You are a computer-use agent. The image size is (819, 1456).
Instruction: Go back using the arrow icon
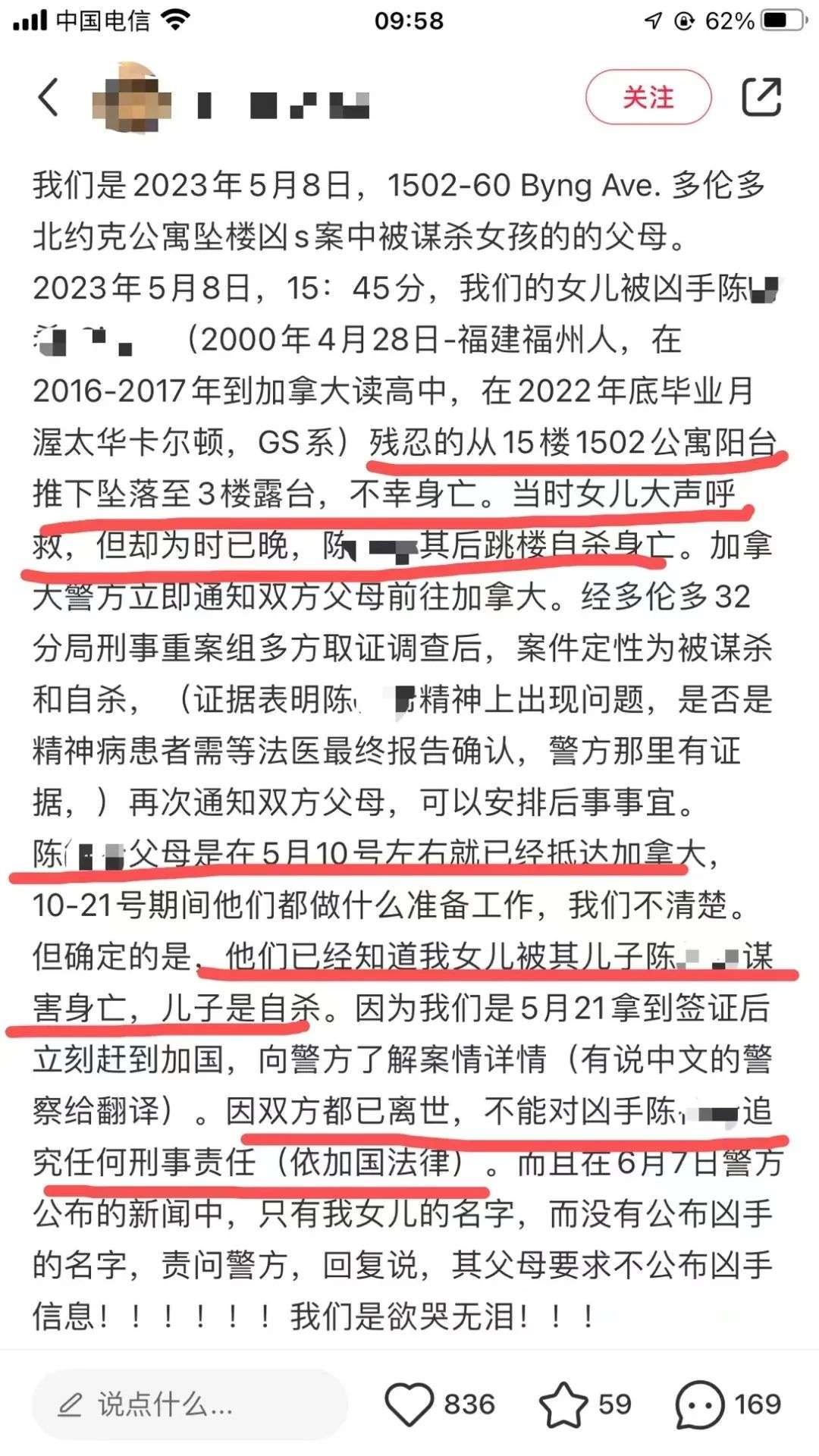(x=49, y=97)
